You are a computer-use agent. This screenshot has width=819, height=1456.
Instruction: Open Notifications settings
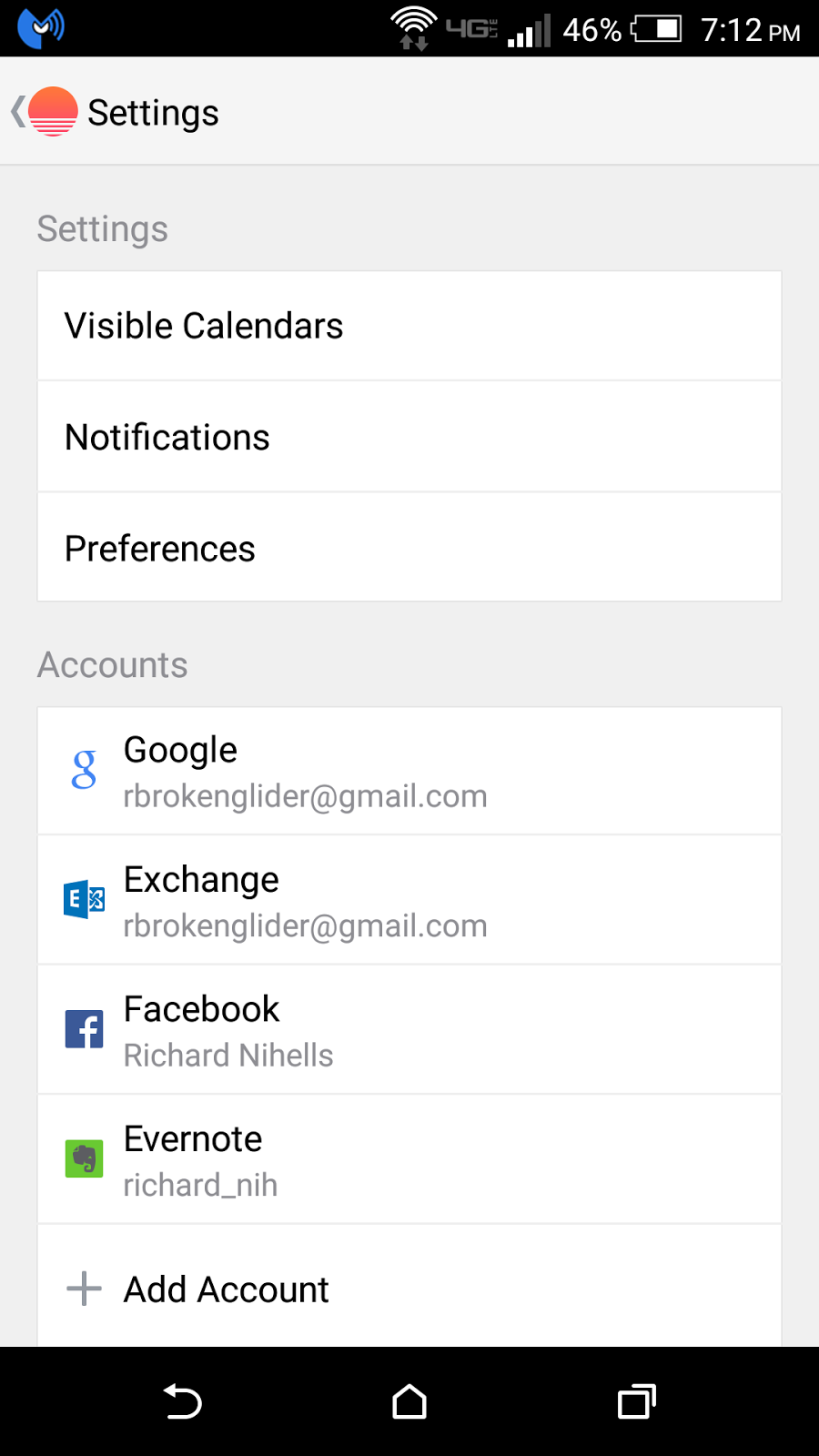(x=409, y=438)
